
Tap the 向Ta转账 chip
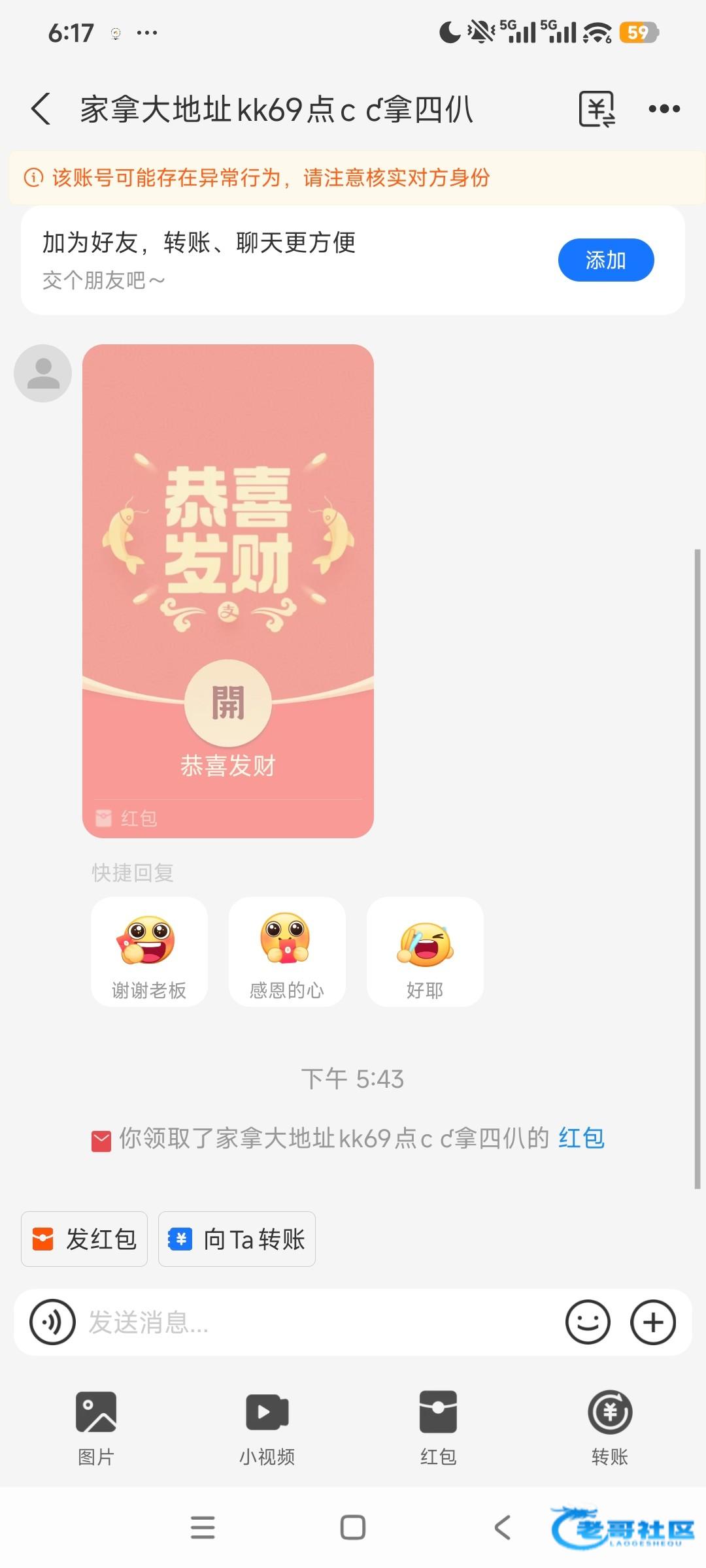237,1239
